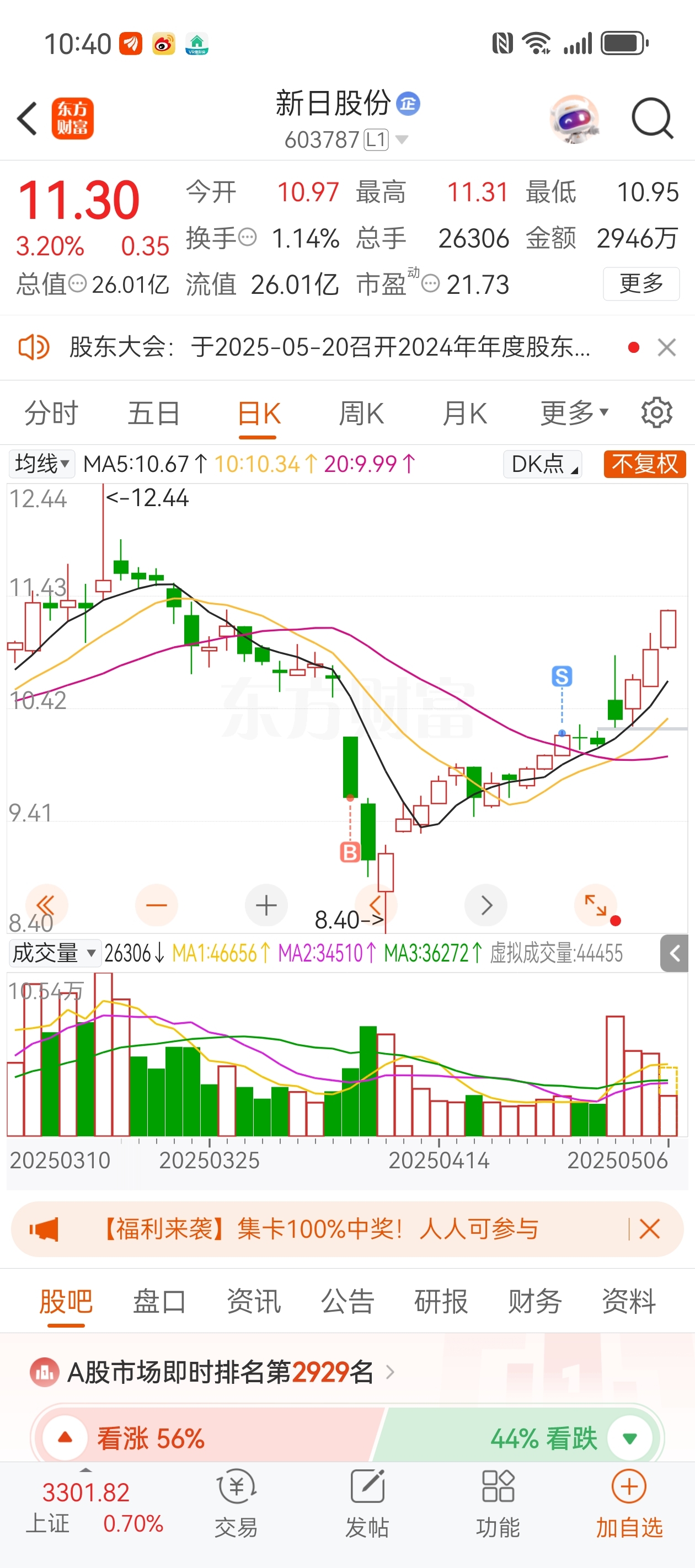Viewport: 695px width, 1568px height.
Task: Open the 均线 indicator dropdown
Action: (x=41, y=464)
